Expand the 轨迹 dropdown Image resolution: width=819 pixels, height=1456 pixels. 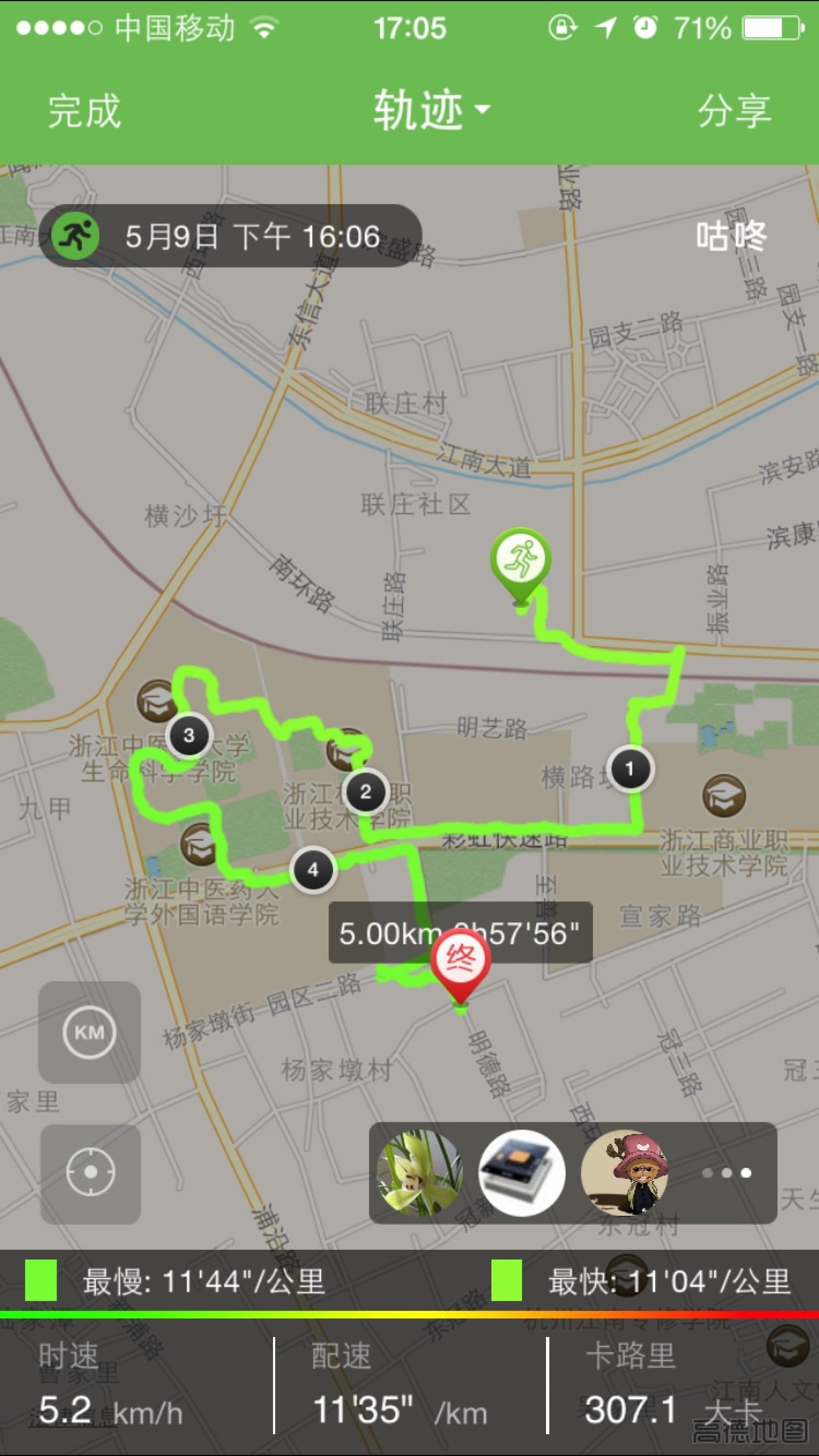point(431,110)
